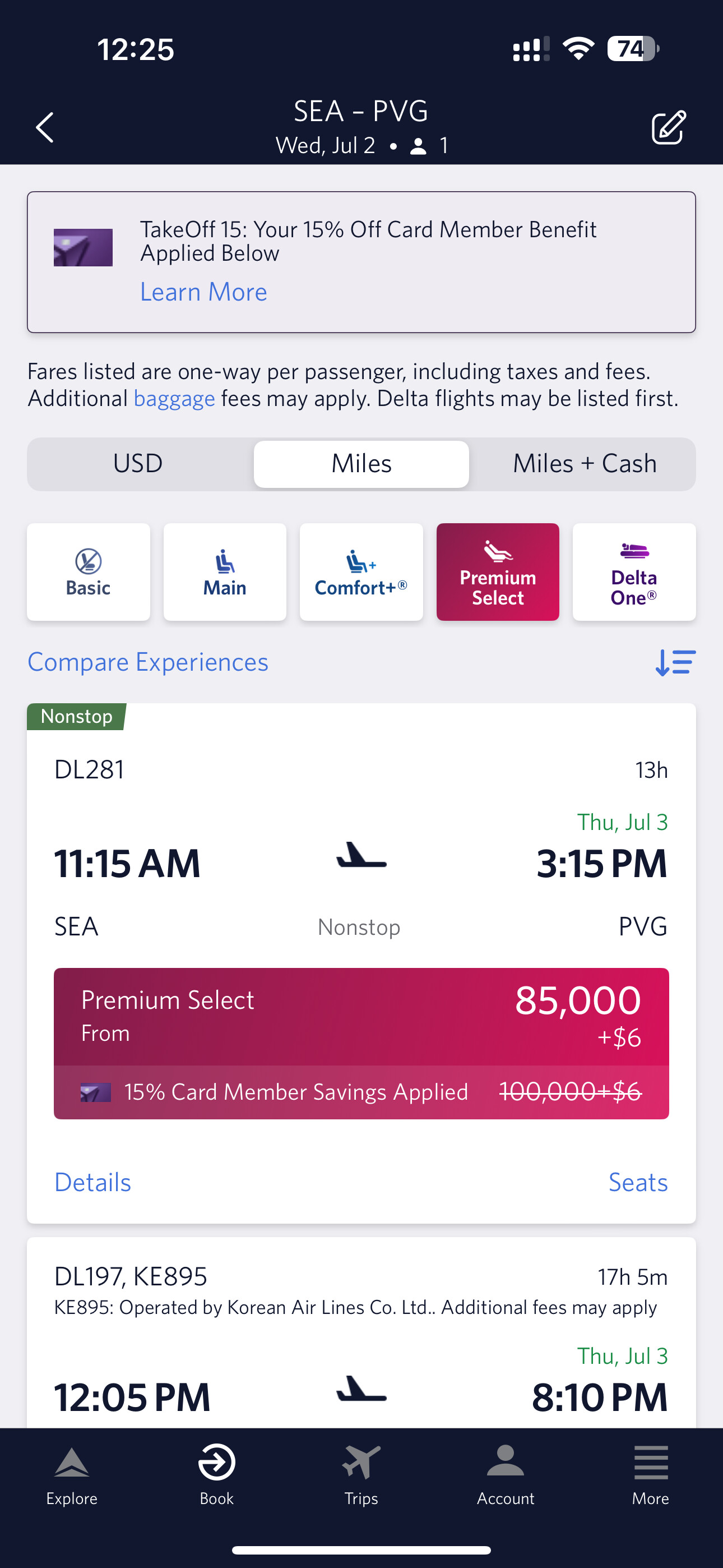Image resolution: width=723 pixels, height=1568 pixels.
Task: Switch to Miles + Cash pricing
Action: coord(584,464)
